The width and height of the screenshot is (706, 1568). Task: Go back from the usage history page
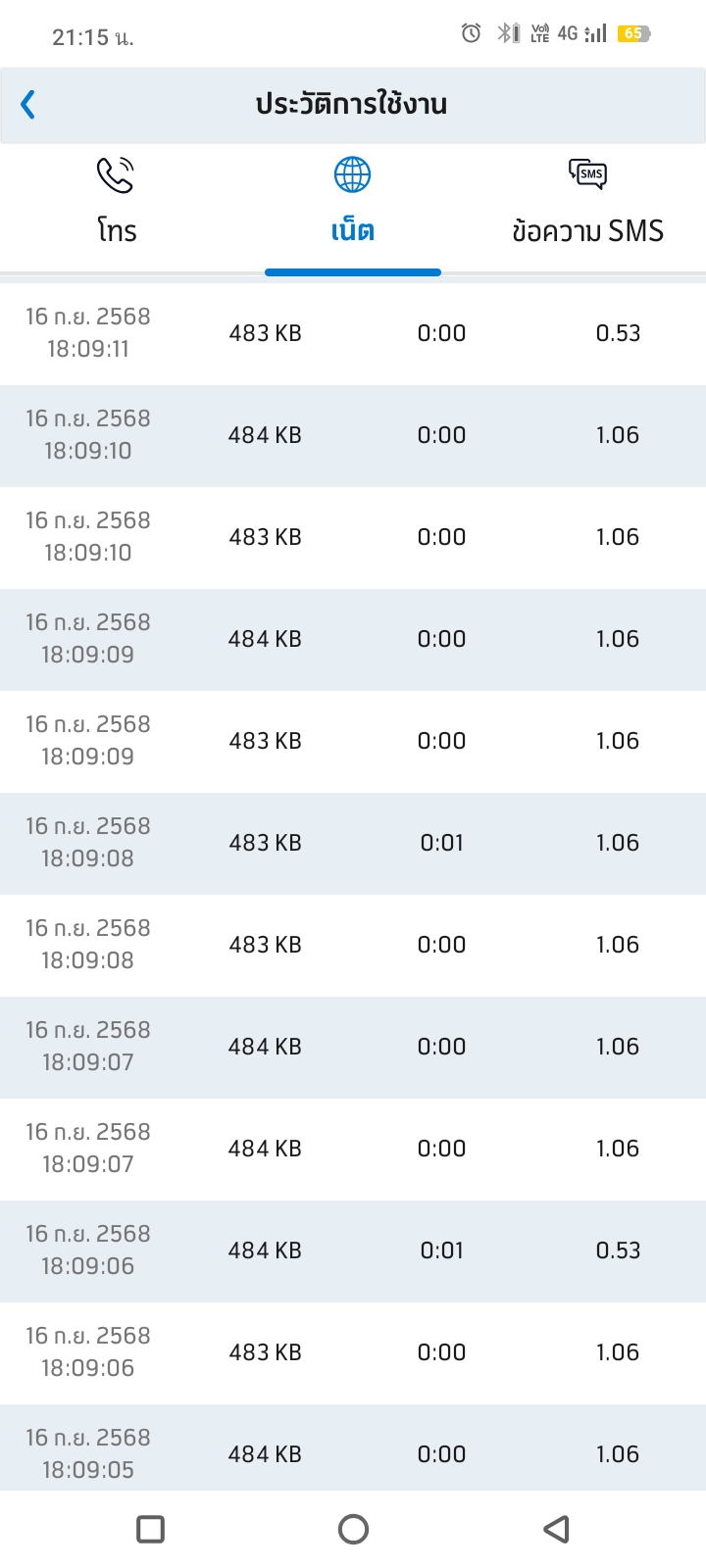coord(28,104)
